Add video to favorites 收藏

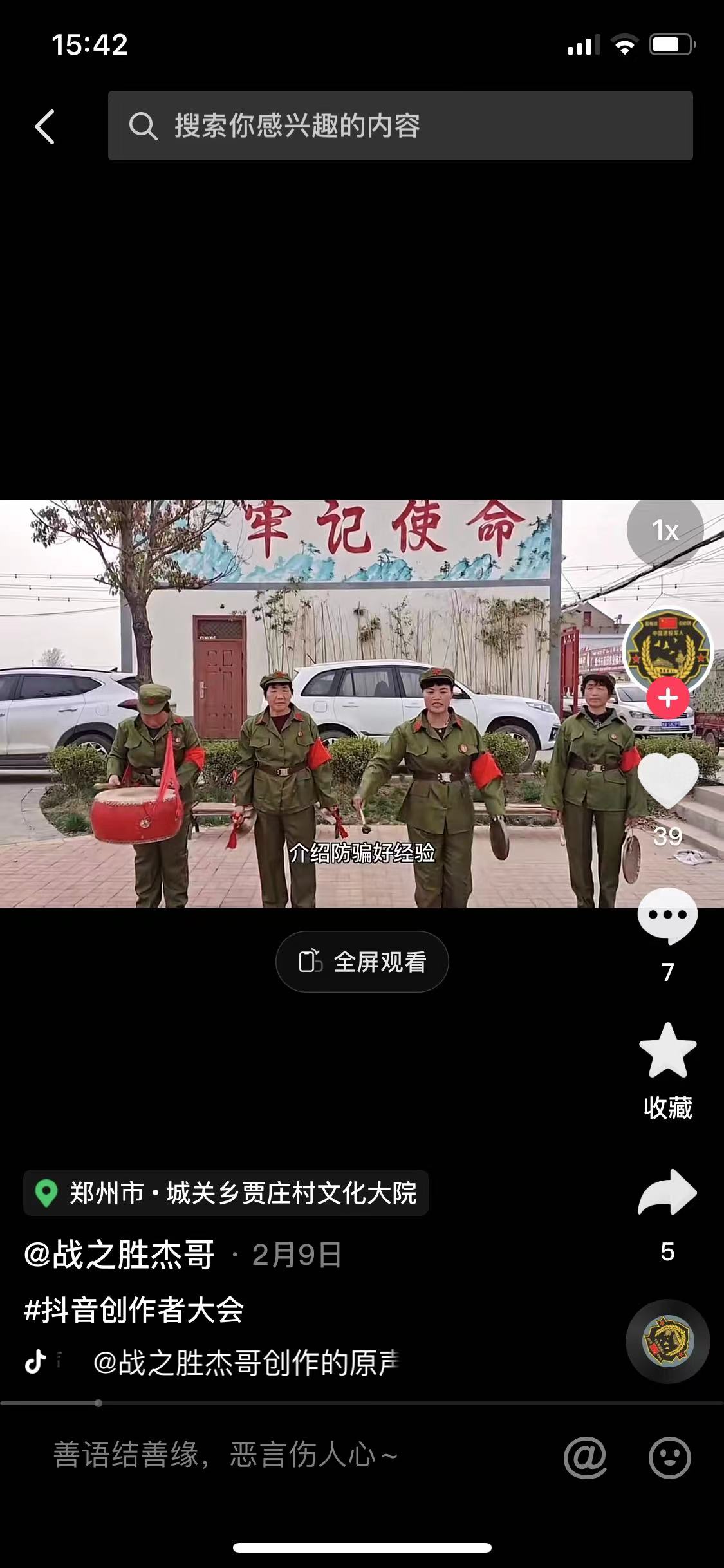[667, 1051]
